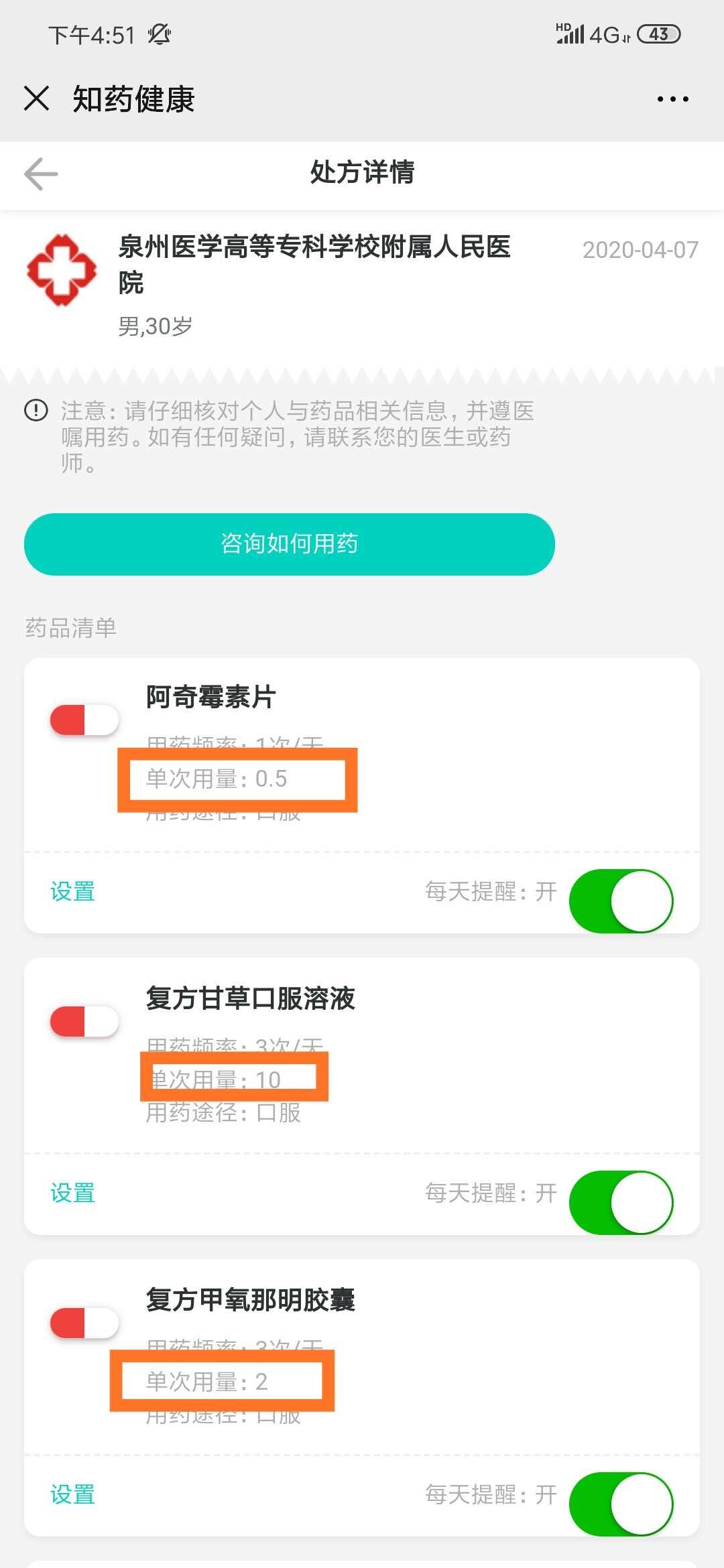Open 设置 for 复方甲氧那明胶囊
Image resolution: width=724 pixels, height=1568 pixels.
pos(73,1495)
